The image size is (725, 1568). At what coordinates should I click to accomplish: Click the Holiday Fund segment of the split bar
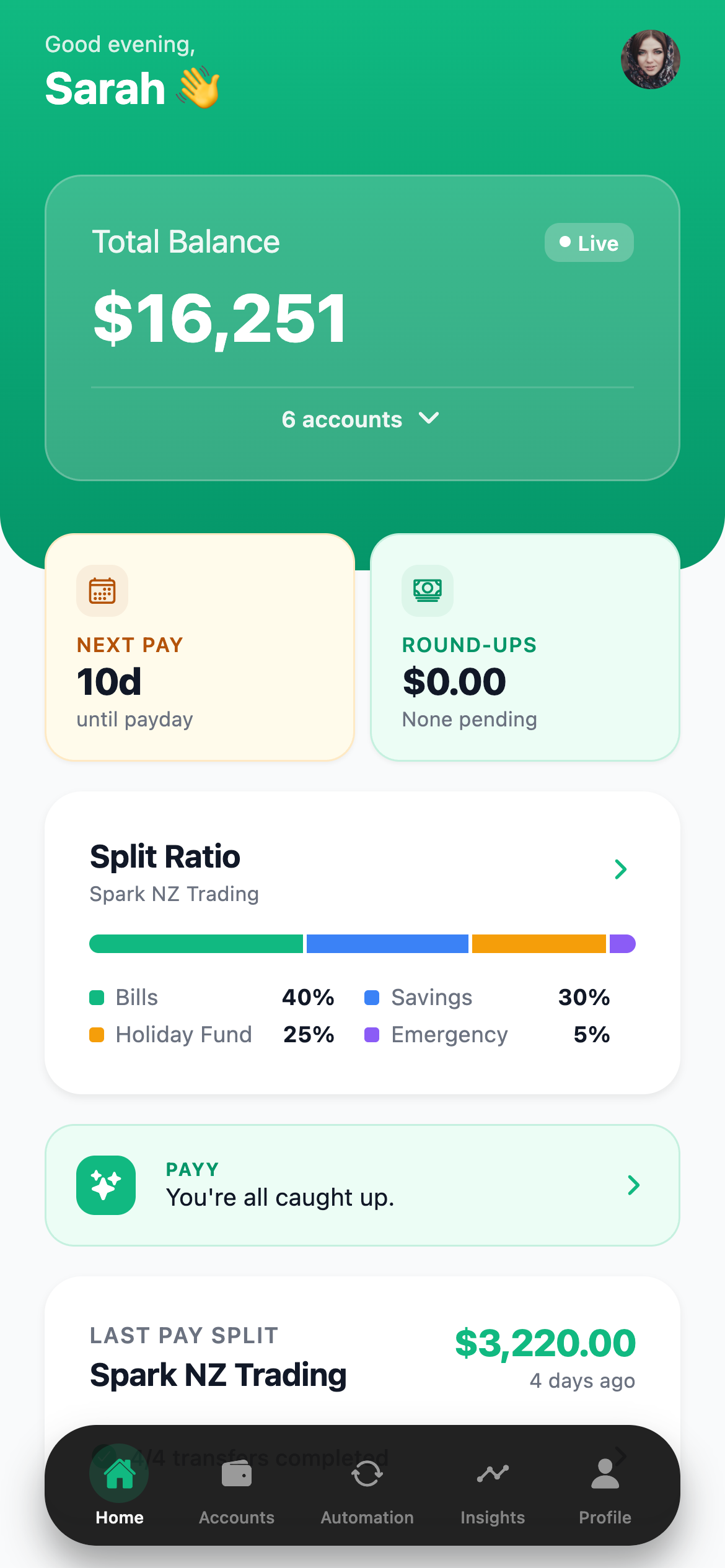pos(538,944)
